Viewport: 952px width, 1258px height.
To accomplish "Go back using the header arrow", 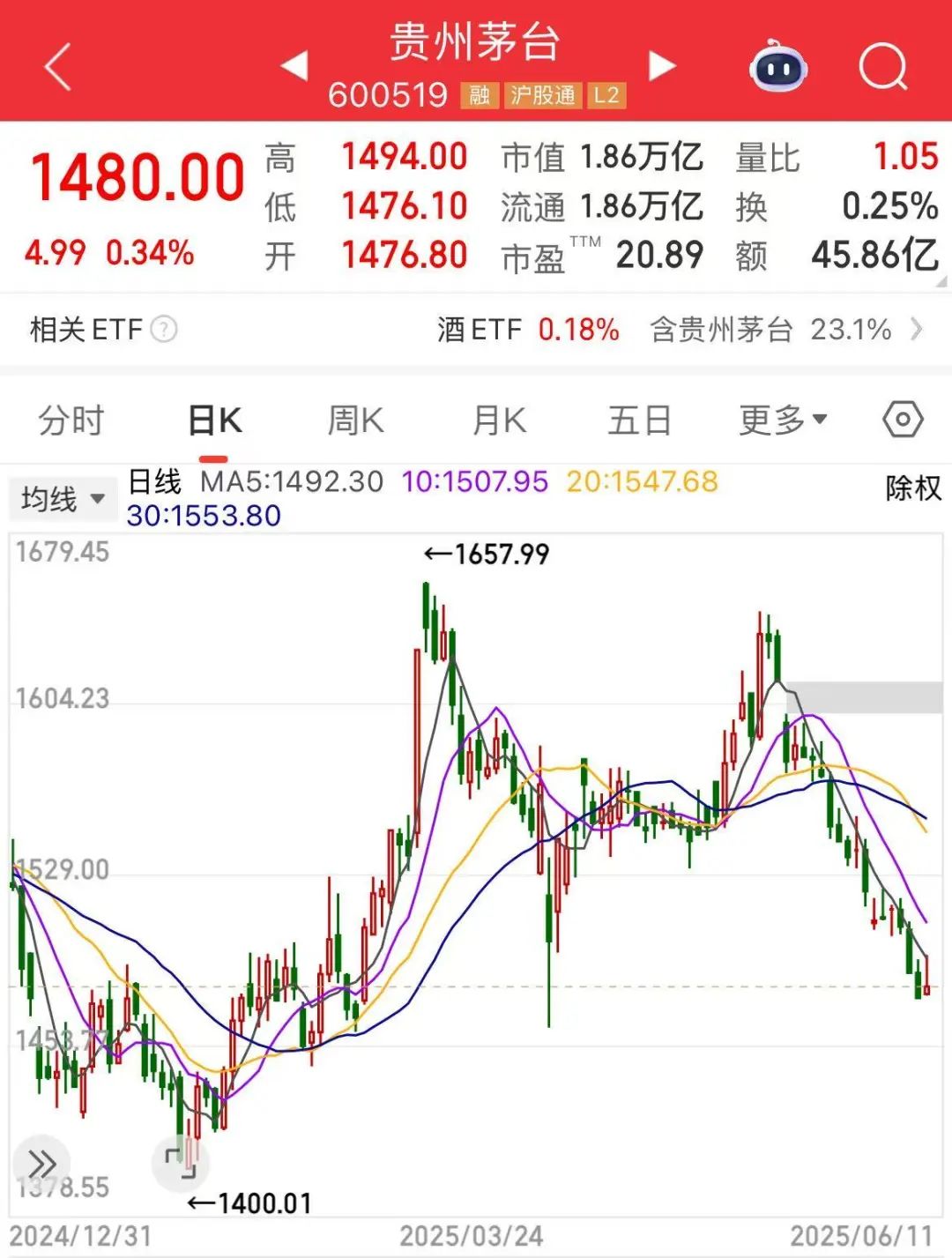I will coord(58,68).
